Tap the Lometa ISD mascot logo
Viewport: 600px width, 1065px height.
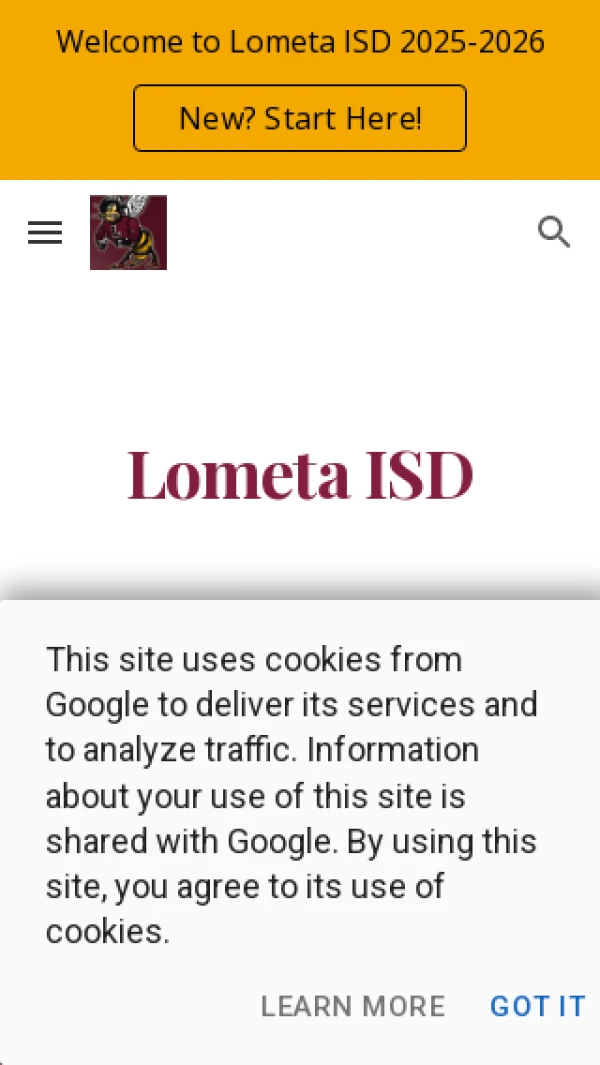pos(128,232)
